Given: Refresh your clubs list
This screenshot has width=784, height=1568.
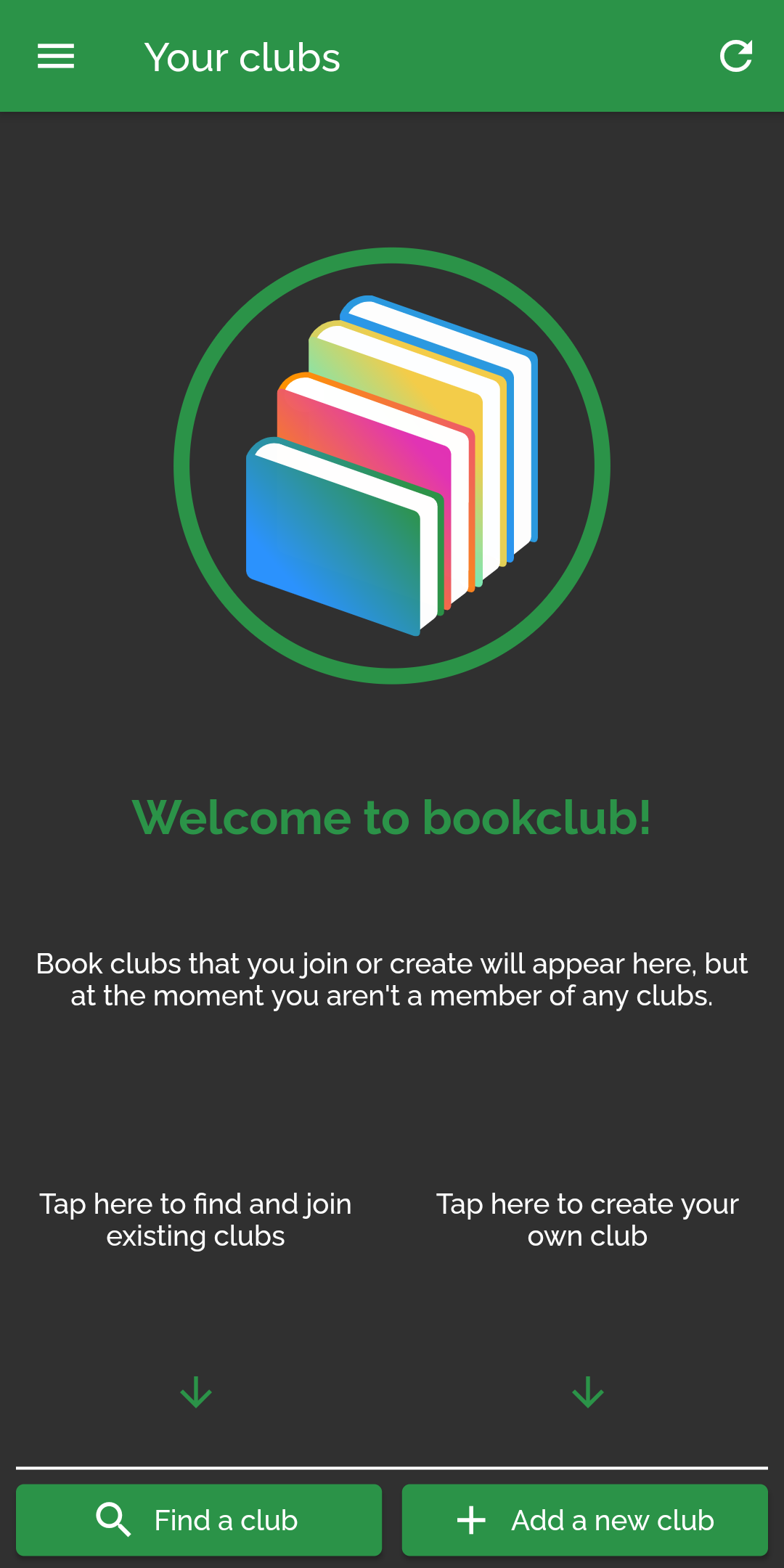Looking at the screenshot, I should coord(735,57).
